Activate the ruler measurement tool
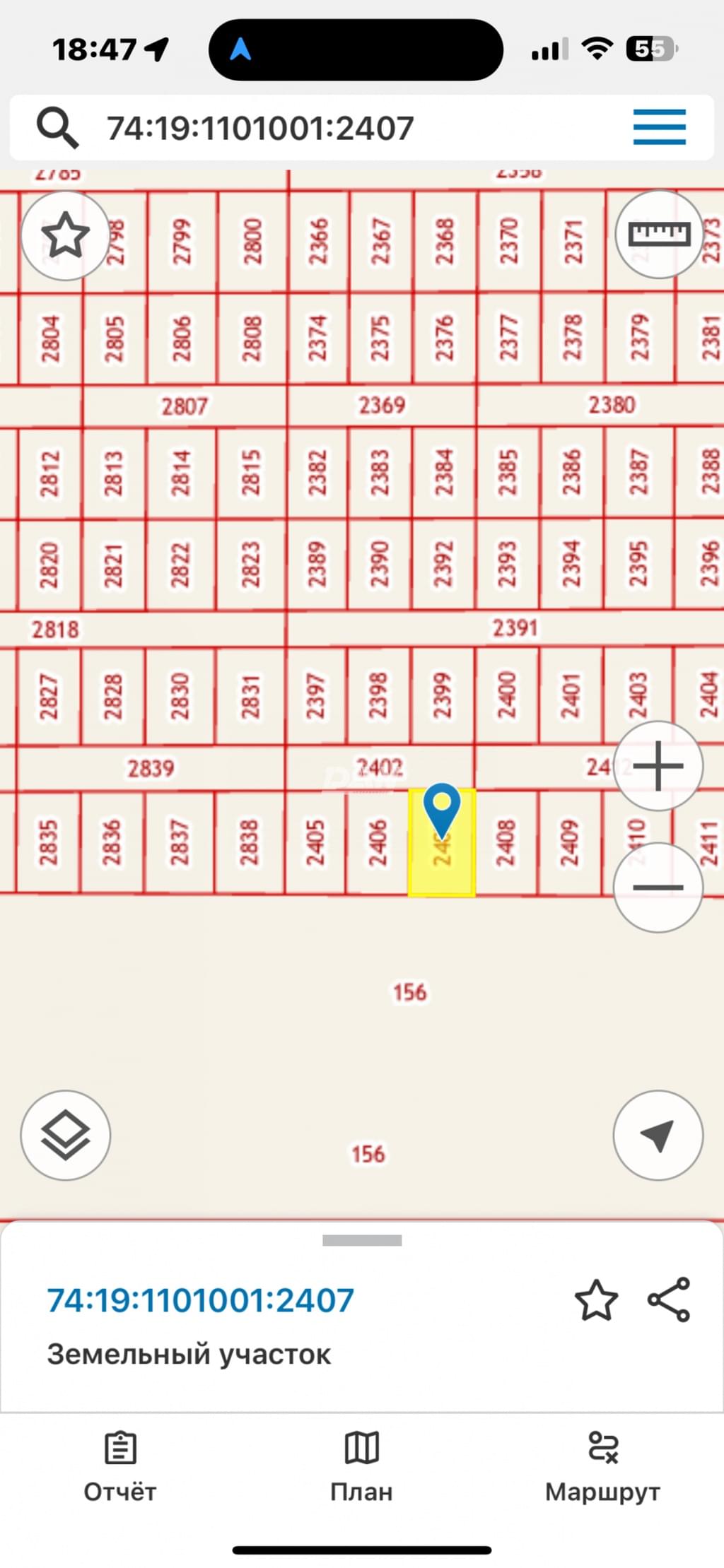The width and height of the screenshot is (724, 1568). 659,234
